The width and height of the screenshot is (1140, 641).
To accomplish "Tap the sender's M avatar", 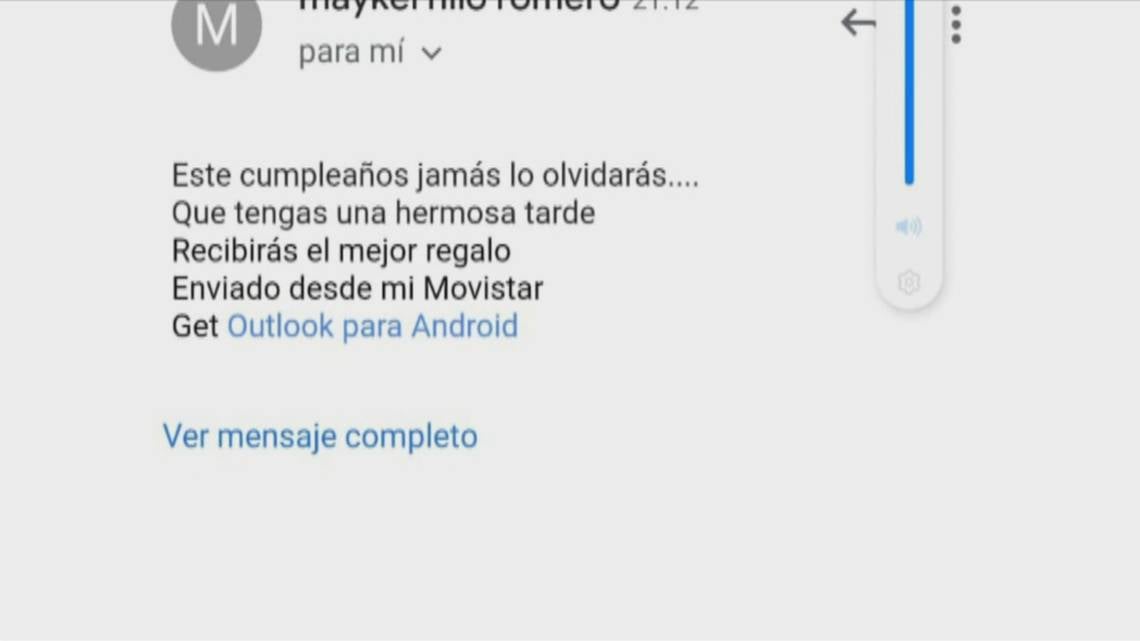I will click(216, 28).
